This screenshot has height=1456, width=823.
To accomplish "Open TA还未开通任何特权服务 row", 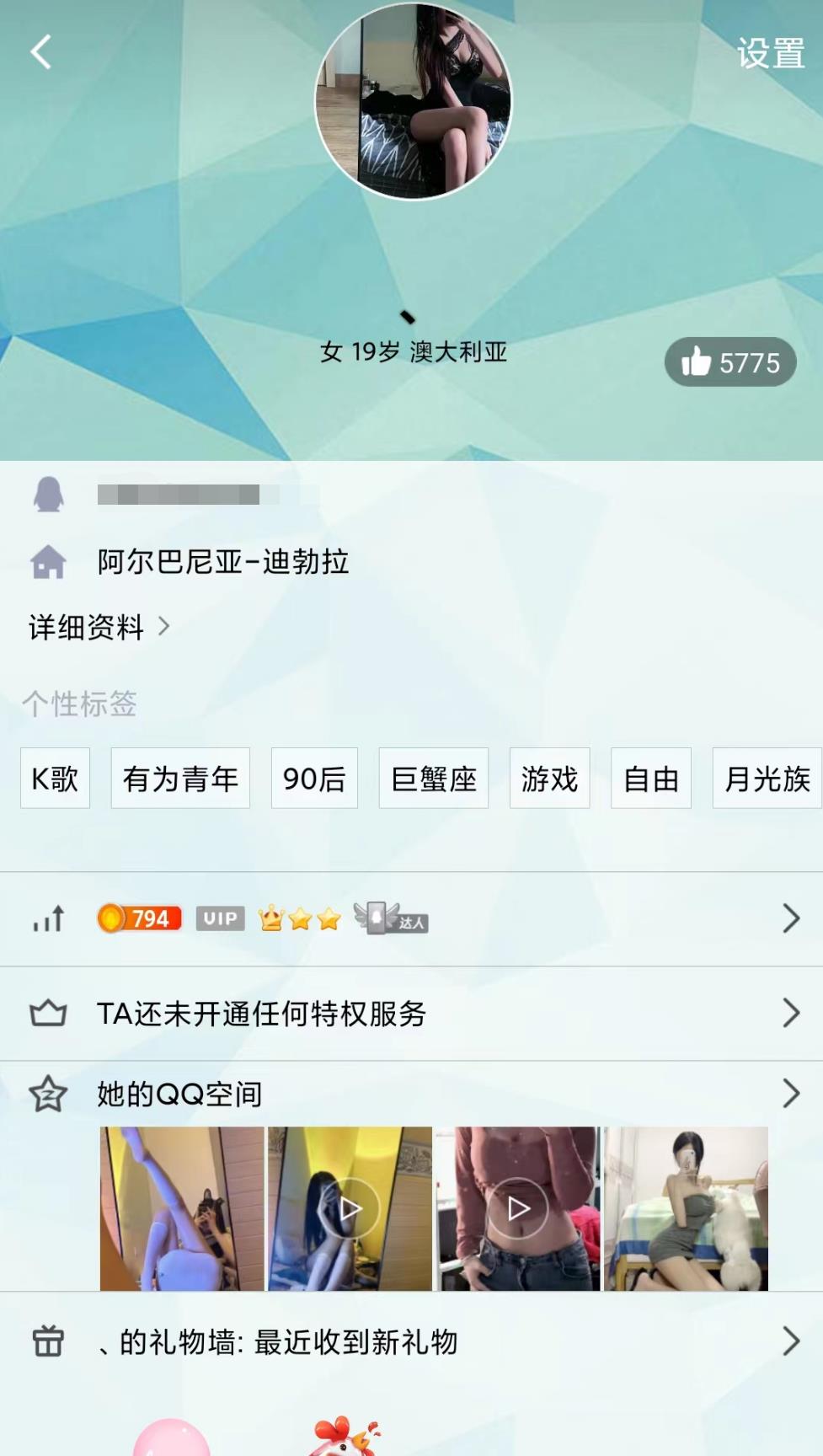I will (x=411, y=1013).
